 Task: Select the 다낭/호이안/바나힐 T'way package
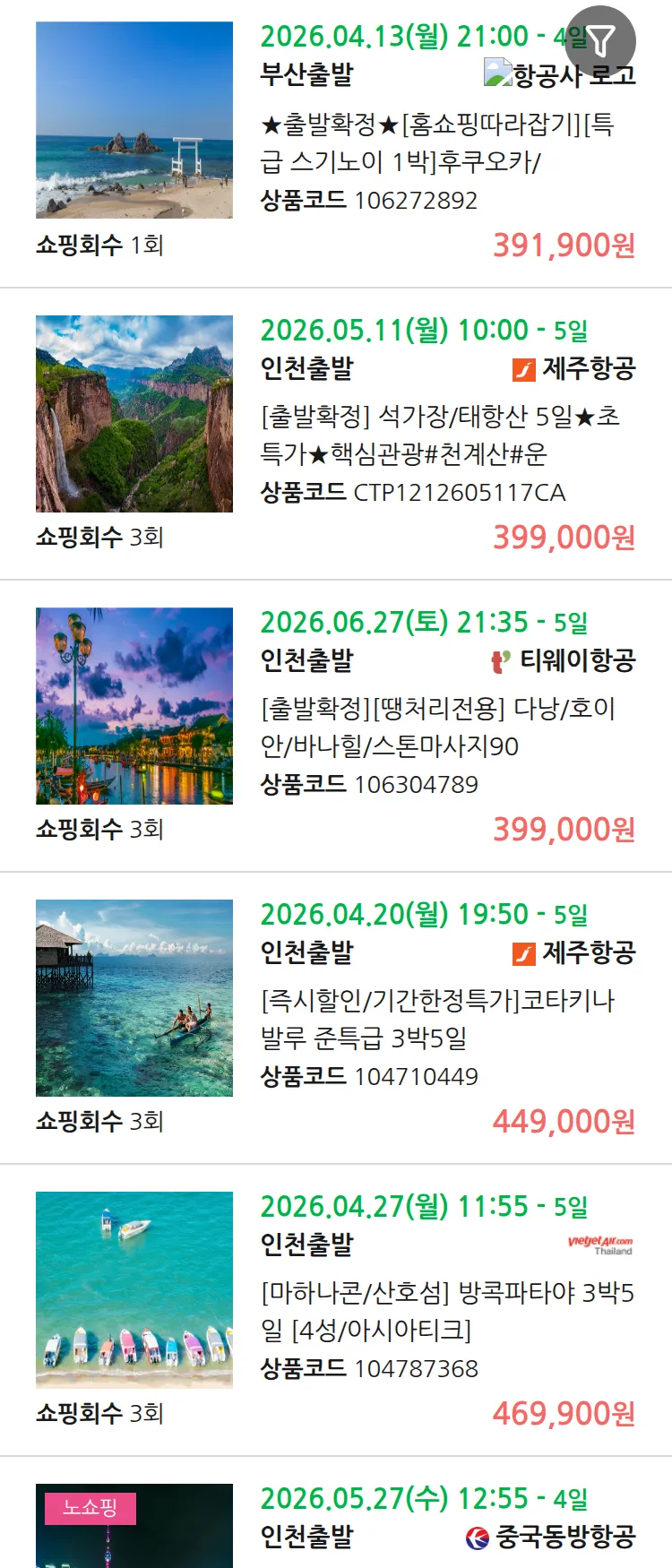coord(436,727)
